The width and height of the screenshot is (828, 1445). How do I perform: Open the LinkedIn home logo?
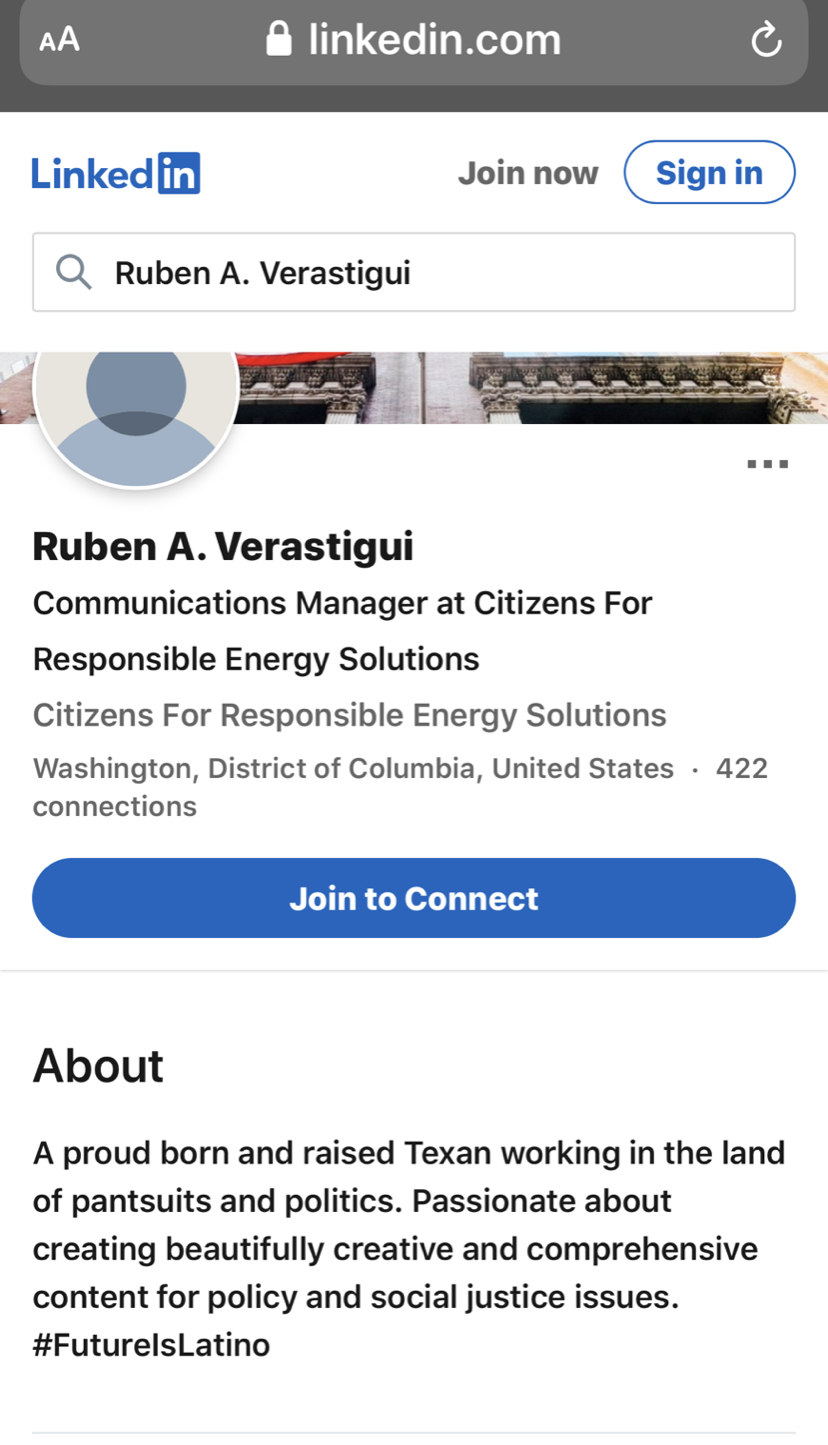pyautogui.click(x=116, y=173)
